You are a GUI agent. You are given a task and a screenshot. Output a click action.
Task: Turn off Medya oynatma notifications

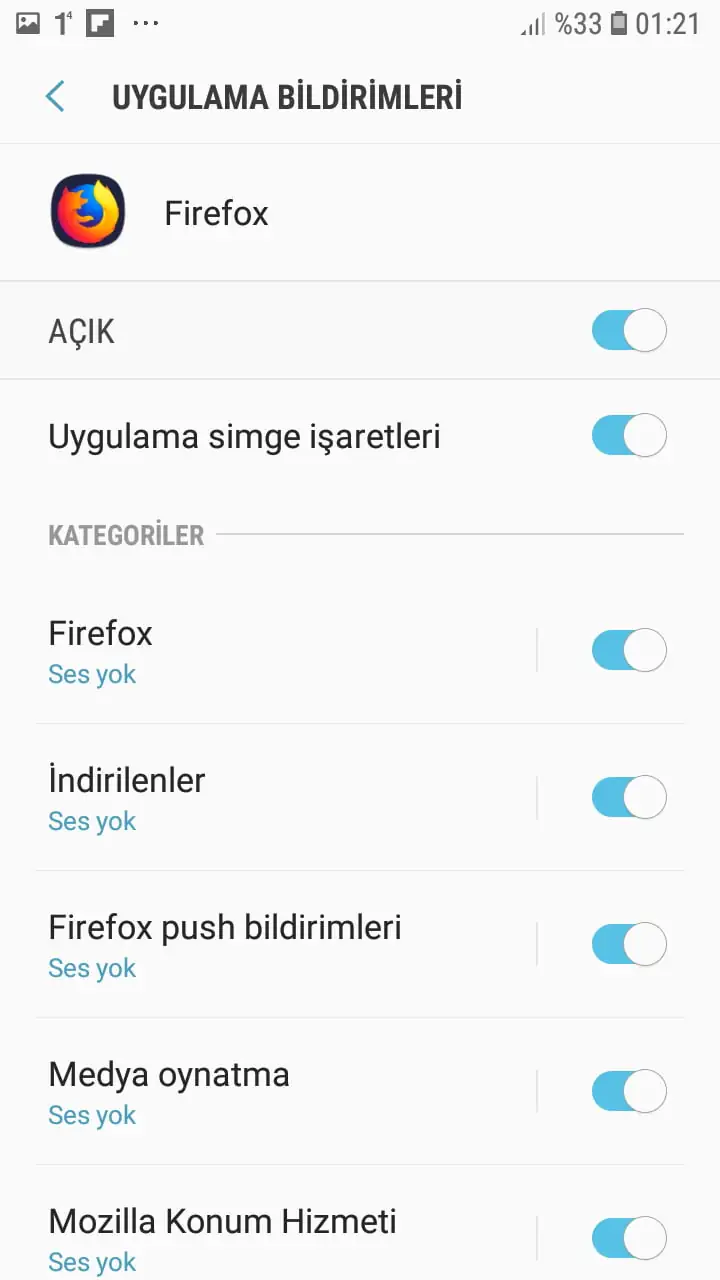(x=628, y=1092)
